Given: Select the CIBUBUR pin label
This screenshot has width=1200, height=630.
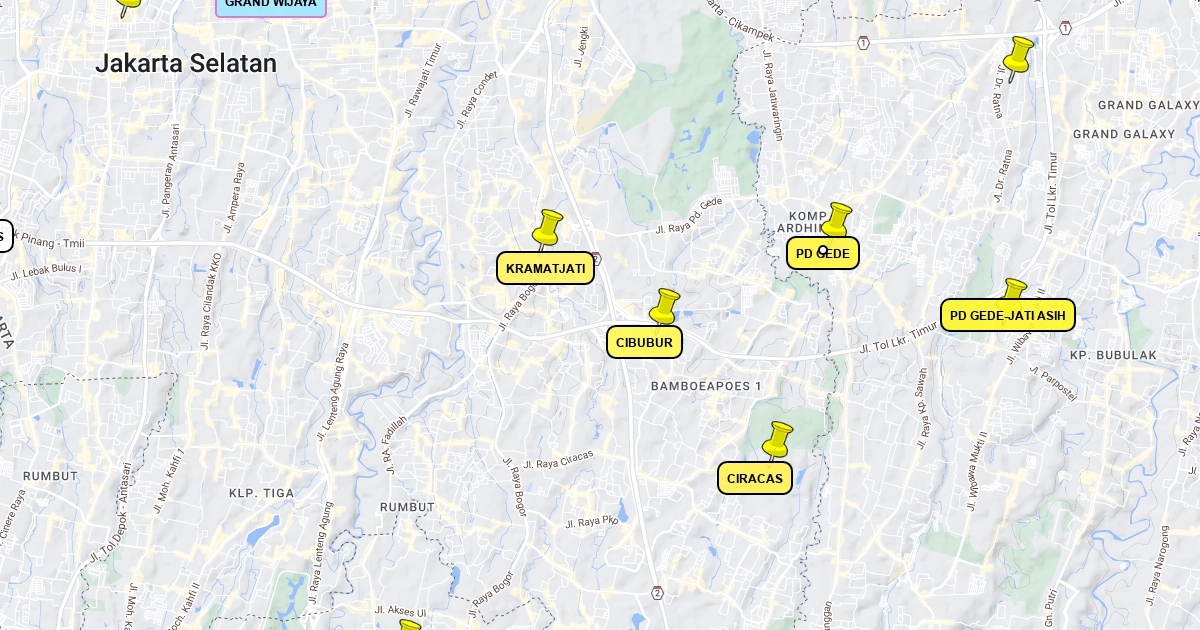Looking at the screenshot, I should (x=644, y=342).
